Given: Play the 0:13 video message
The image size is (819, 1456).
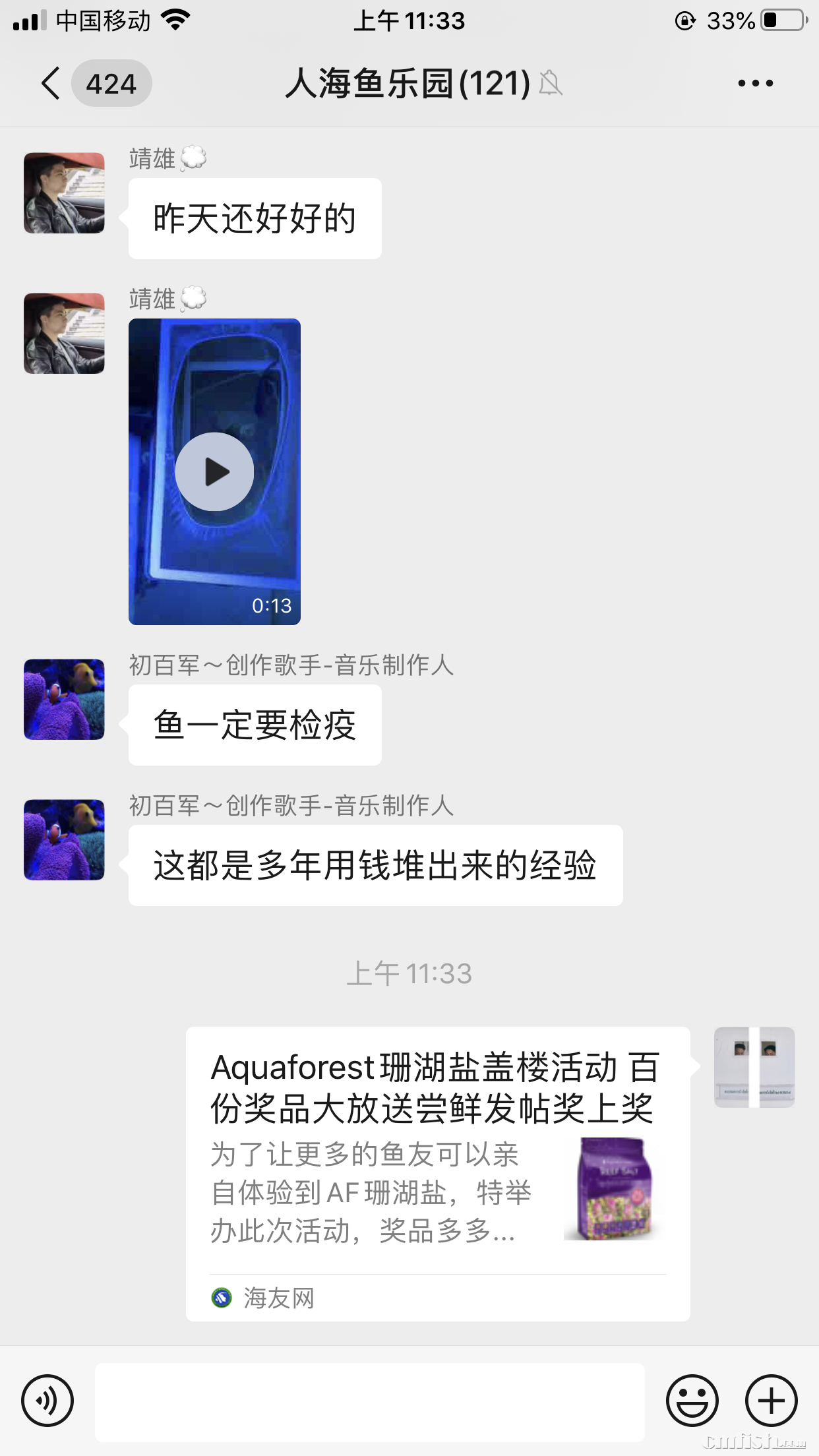Looking at the screenshot, I should click(x=216, y=471).
